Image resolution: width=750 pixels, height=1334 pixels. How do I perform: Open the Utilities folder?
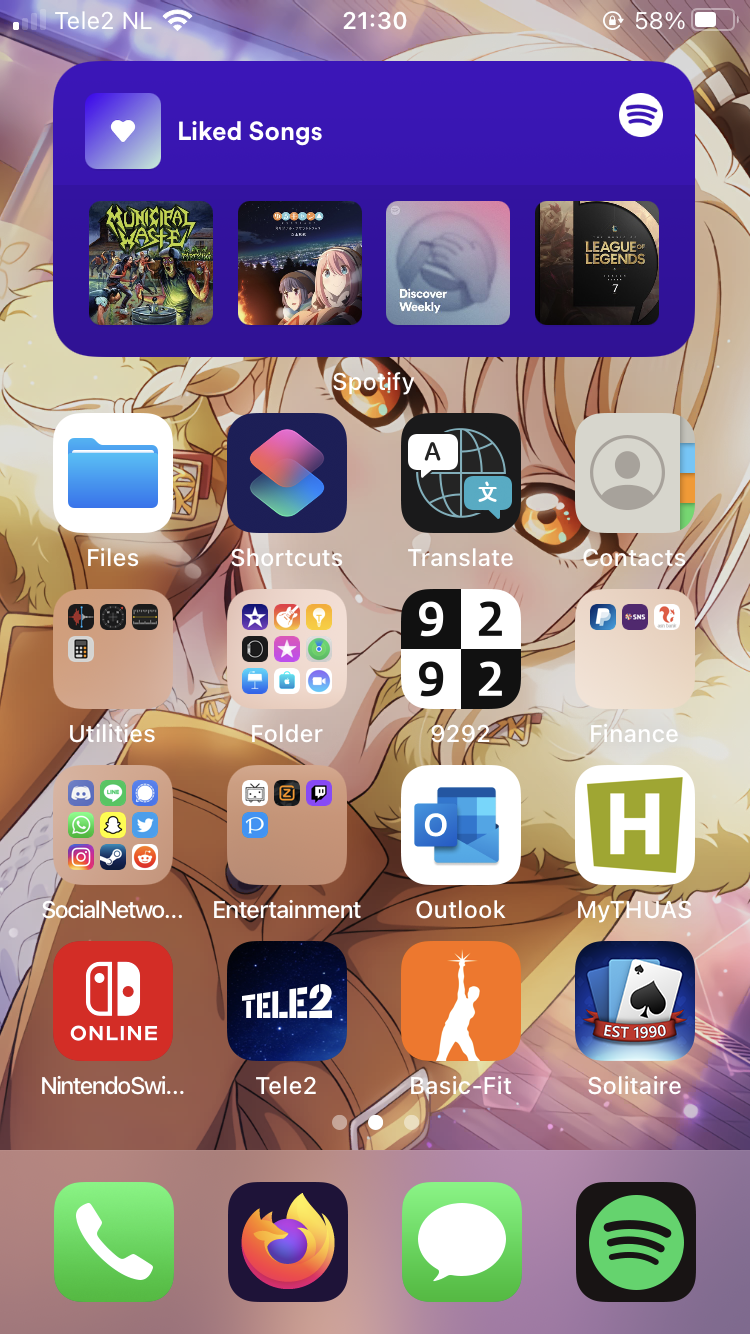(113, 649)
